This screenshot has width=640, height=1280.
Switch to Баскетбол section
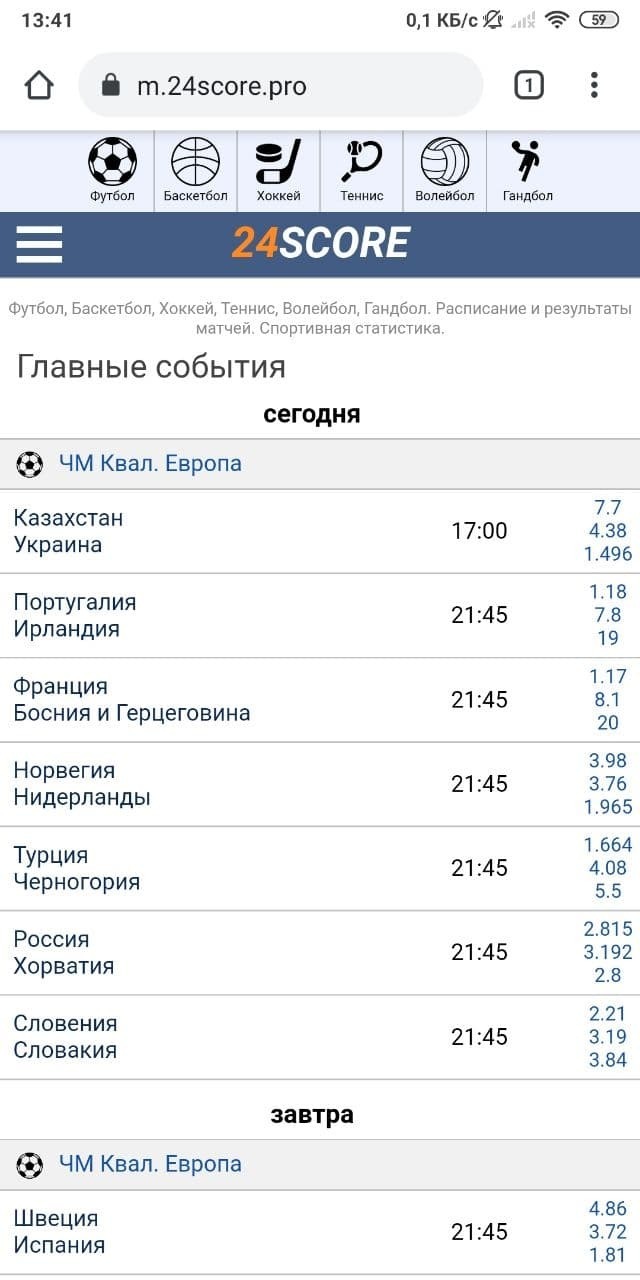pyautogui.click(x=195, y=170)
